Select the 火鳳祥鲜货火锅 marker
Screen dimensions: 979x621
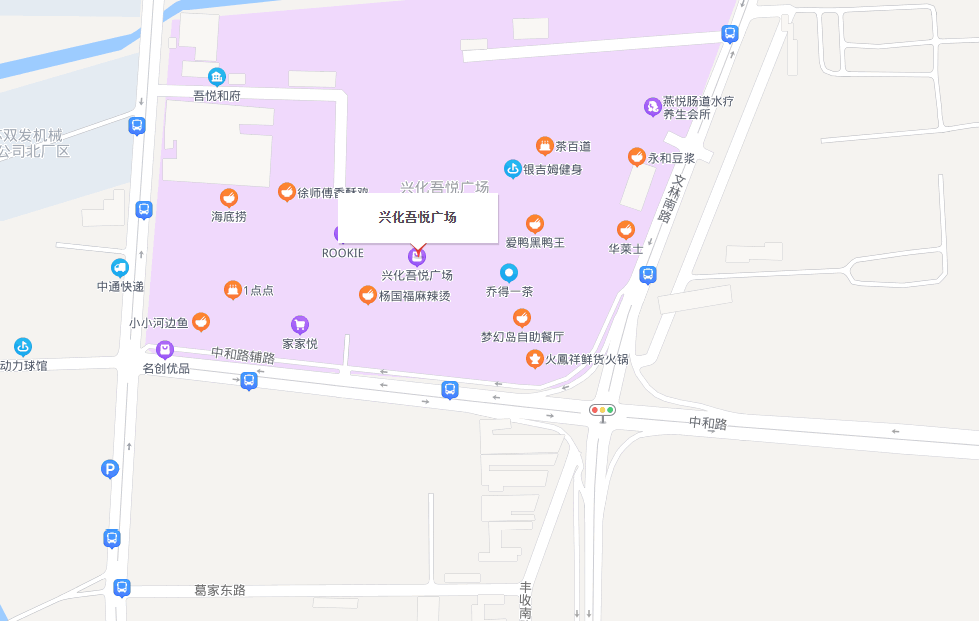[x=535, y=358]
